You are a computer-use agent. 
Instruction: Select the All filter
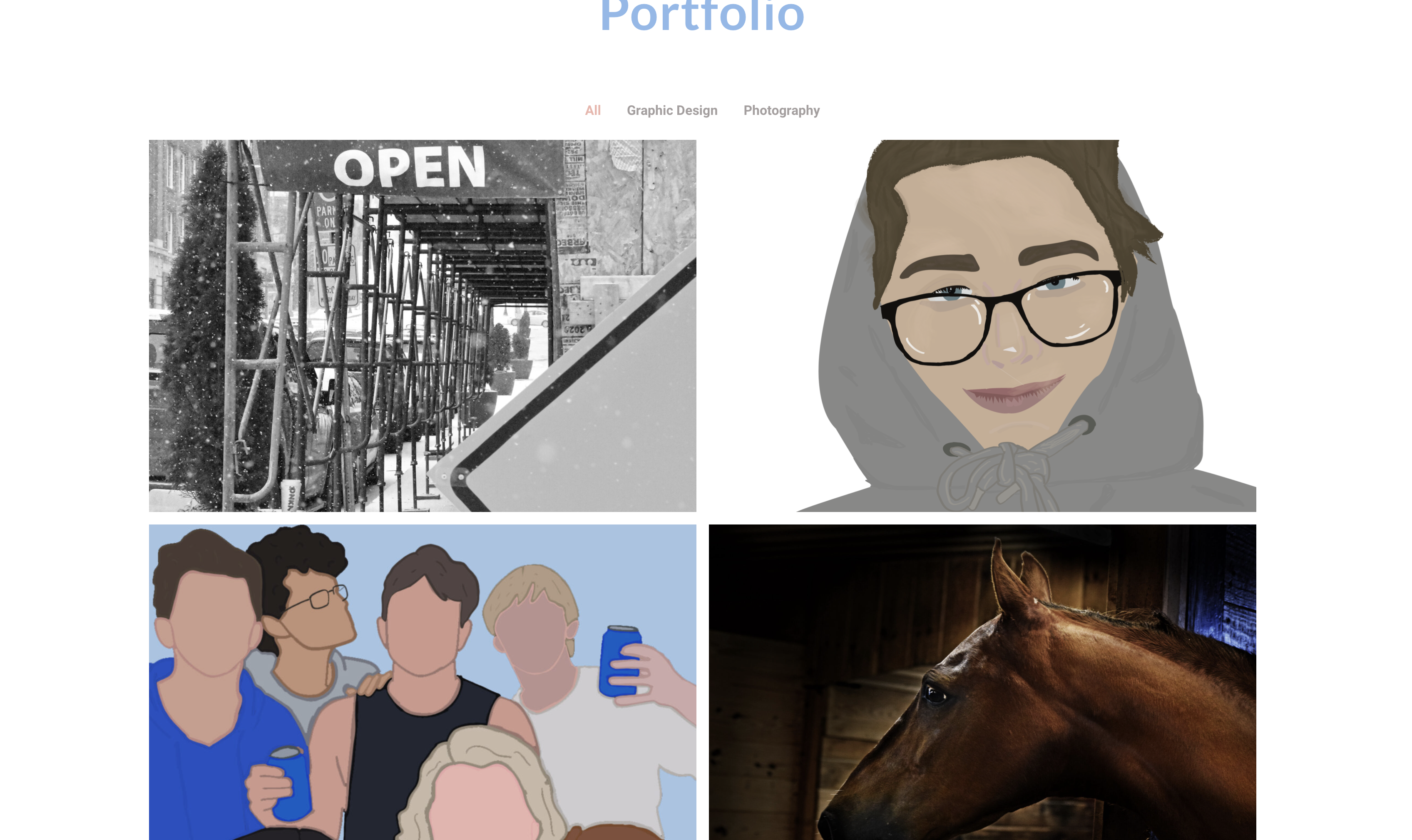click(592, 110)
